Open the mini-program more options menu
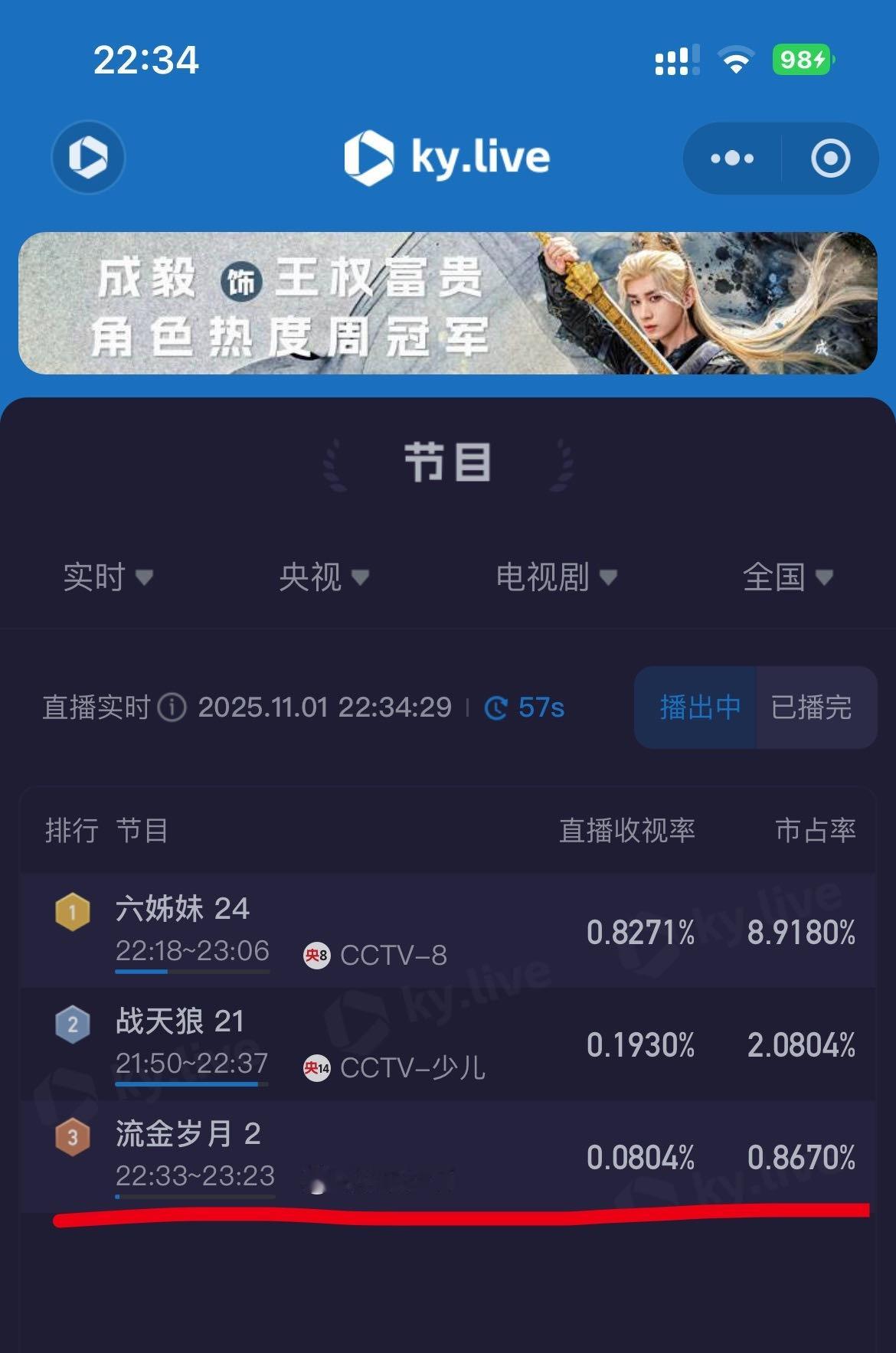 [x=729, y=158]
